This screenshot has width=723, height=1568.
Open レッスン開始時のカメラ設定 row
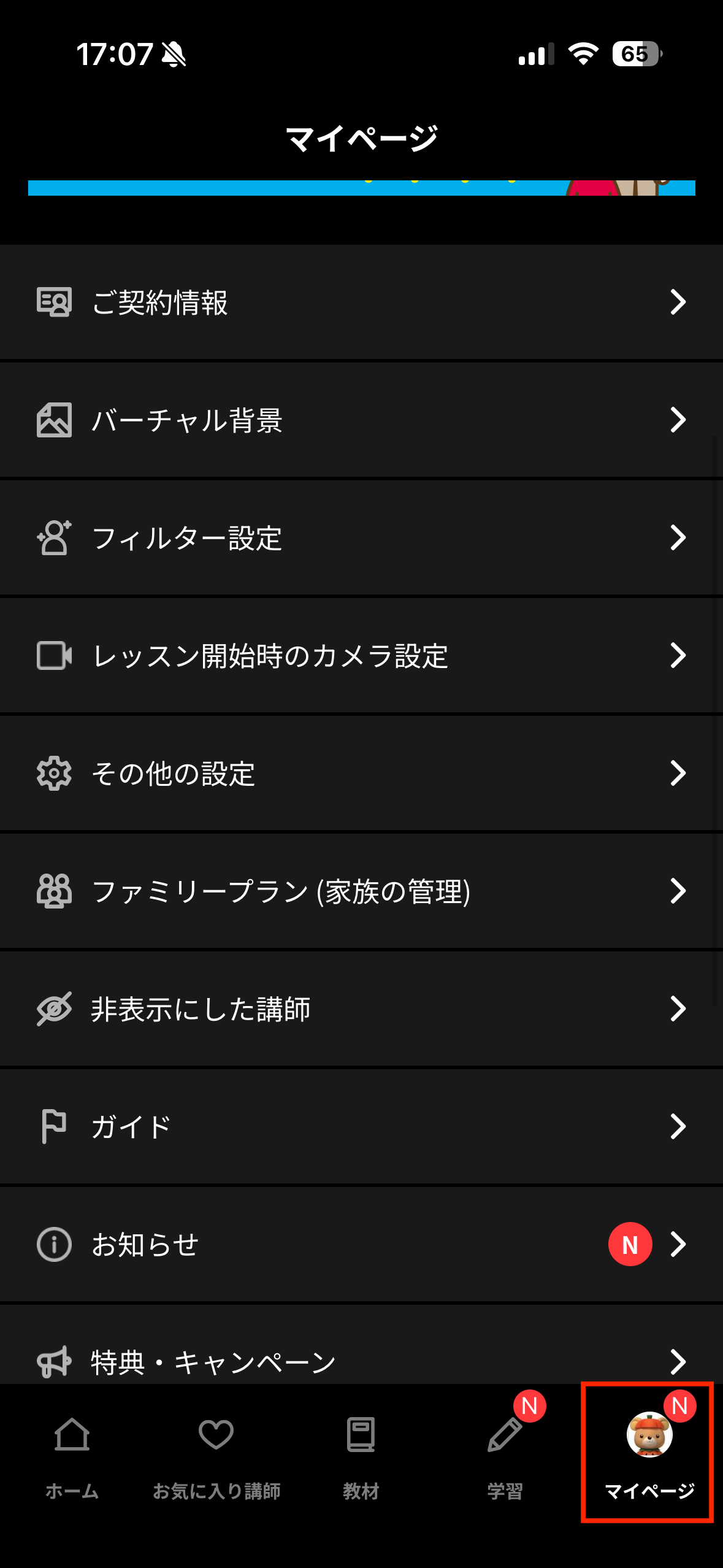tap(361, 656)
